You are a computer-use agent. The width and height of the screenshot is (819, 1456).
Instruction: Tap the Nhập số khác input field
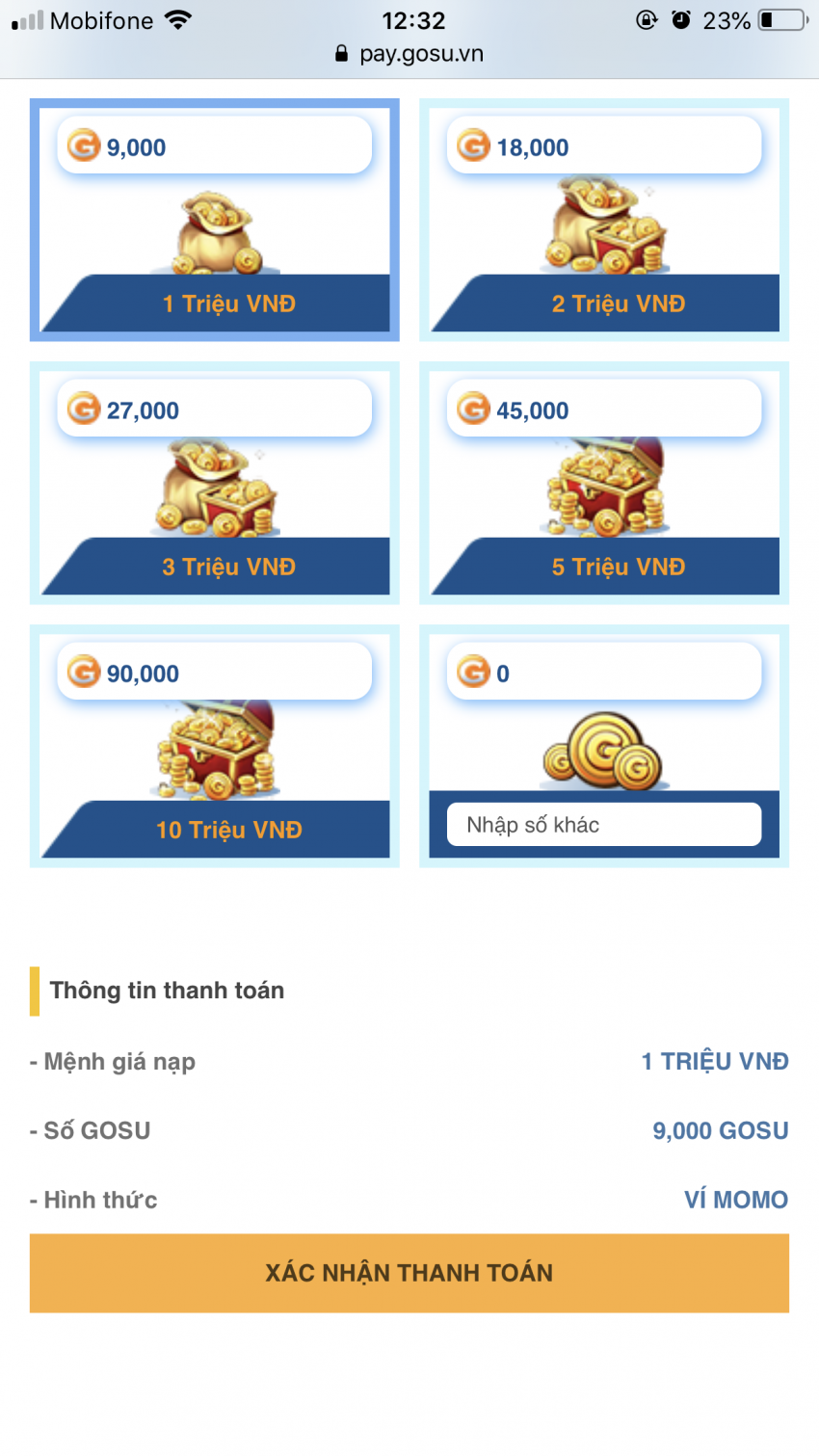tap(603, 825)
